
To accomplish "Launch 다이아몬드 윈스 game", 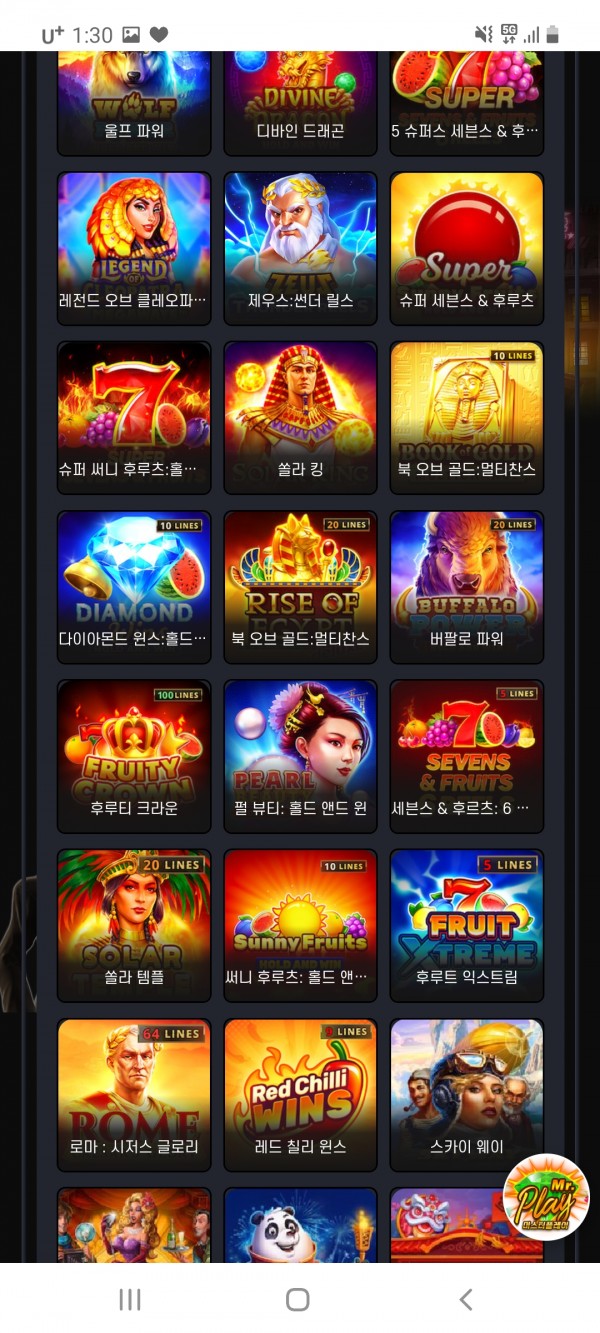I will pos(134,586).
